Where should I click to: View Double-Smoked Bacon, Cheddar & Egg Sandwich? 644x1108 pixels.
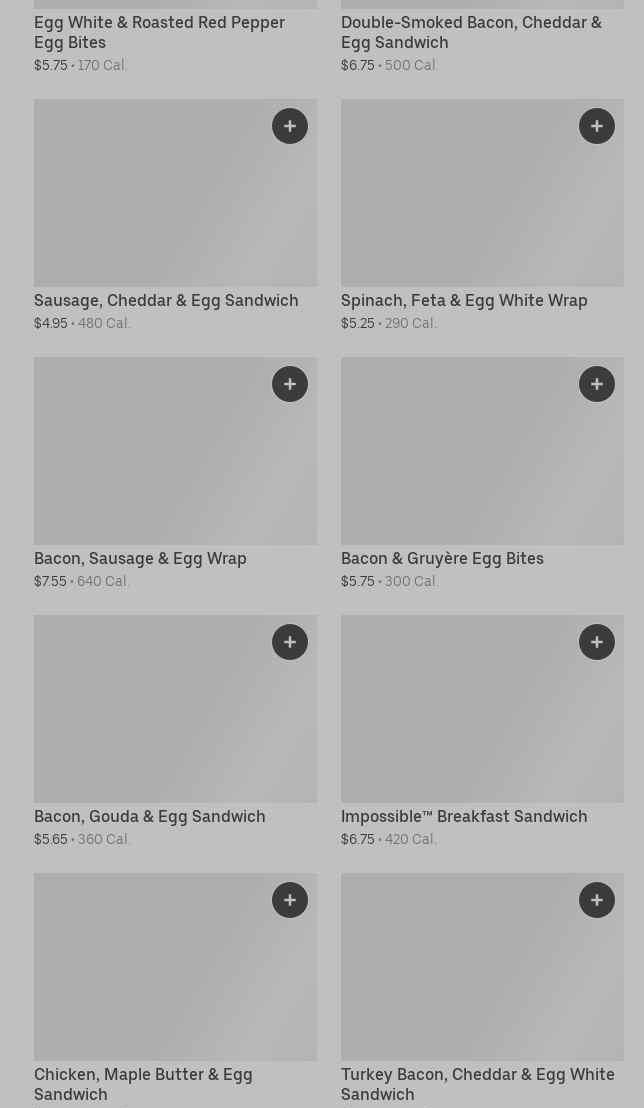(x=471, y=32)
